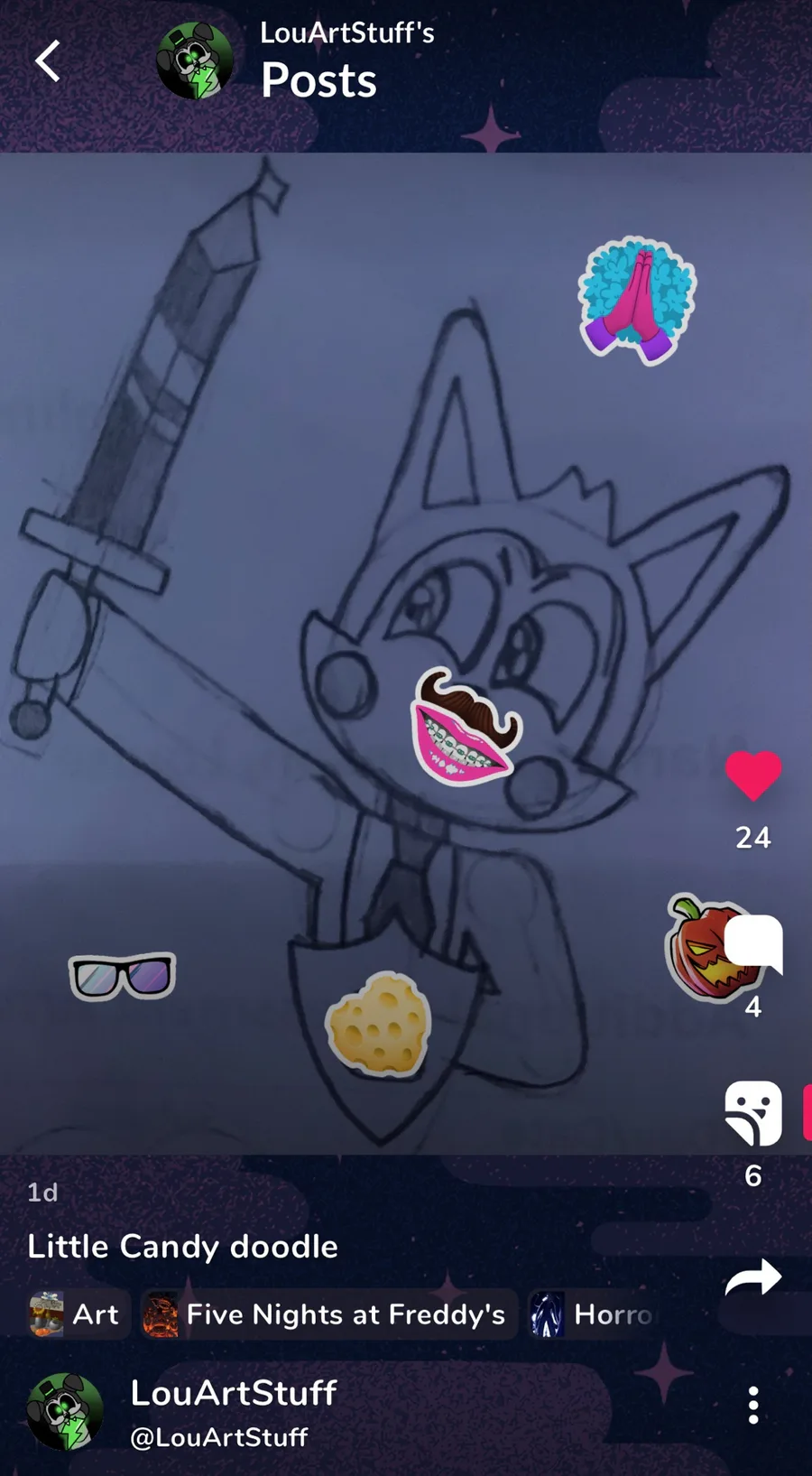This screenshot has width=812, height=1476.
Task: Go back using the top-left arrow
Action: pyautogui.click(x=48, y=61)
